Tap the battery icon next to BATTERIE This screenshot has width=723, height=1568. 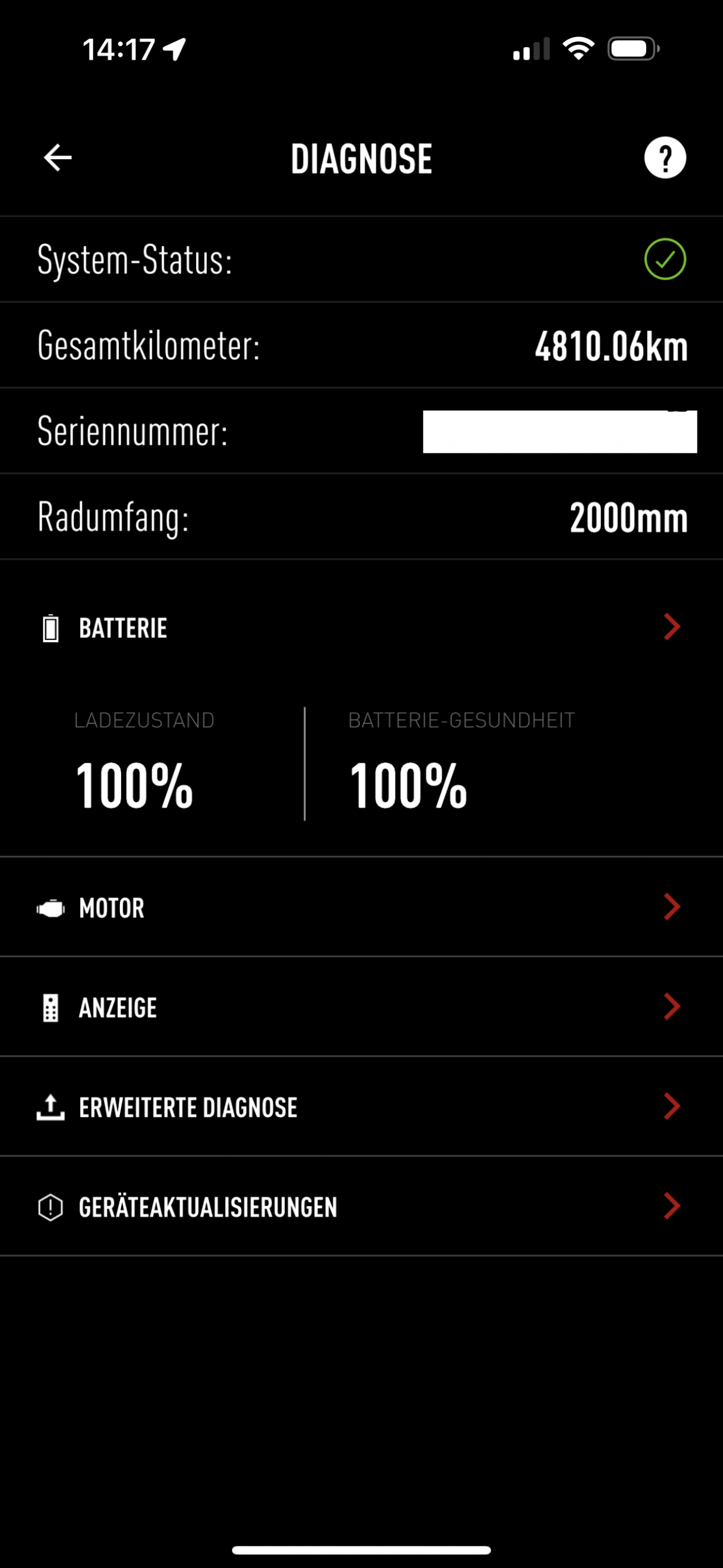pyautogui.click(x=51, y=627)
